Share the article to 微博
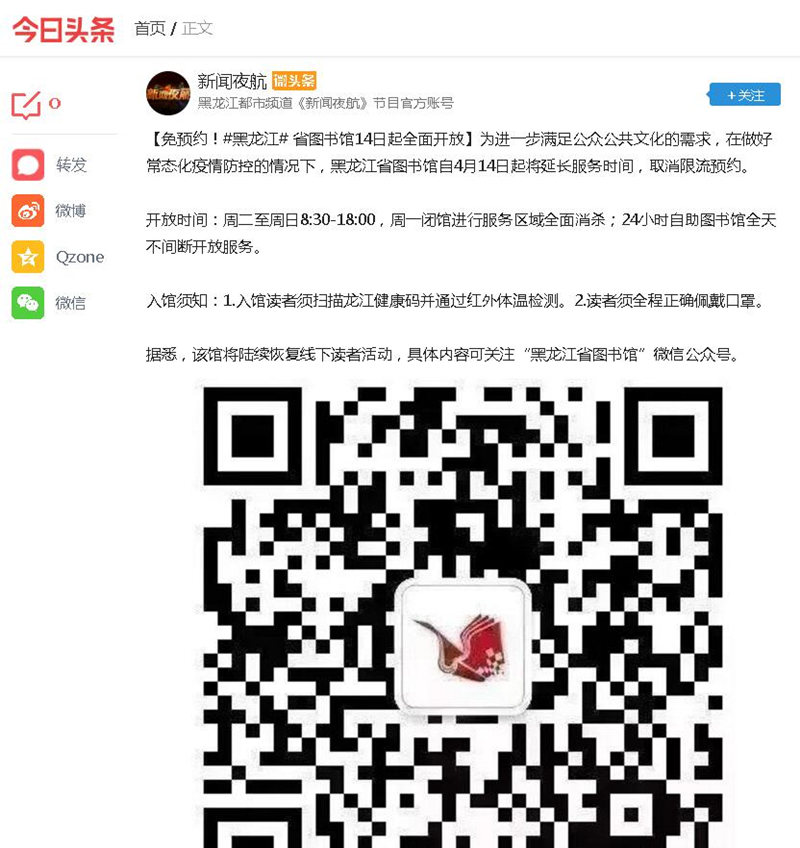The image size is (800, 848). 28,211
